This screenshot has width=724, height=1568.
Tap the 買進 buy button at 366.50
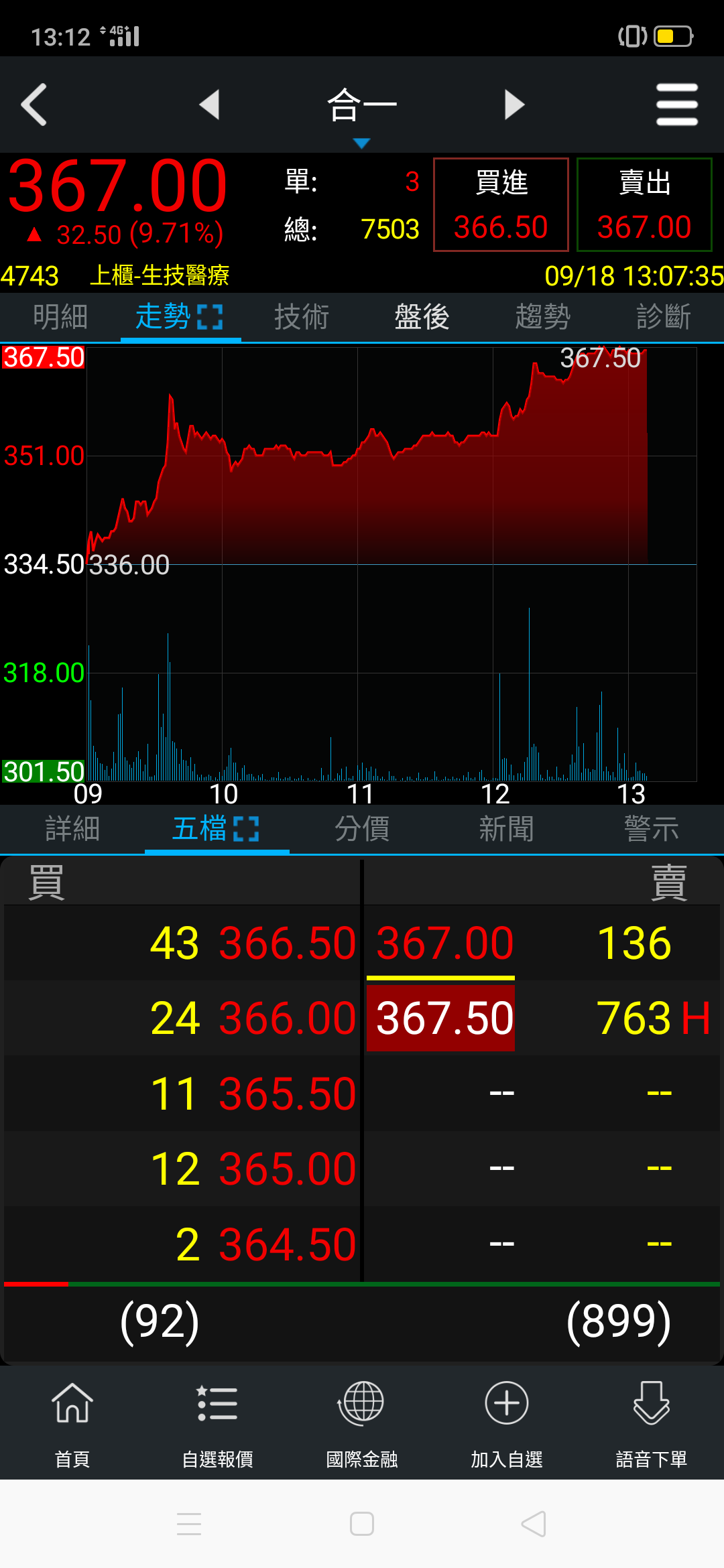(501, 204)
